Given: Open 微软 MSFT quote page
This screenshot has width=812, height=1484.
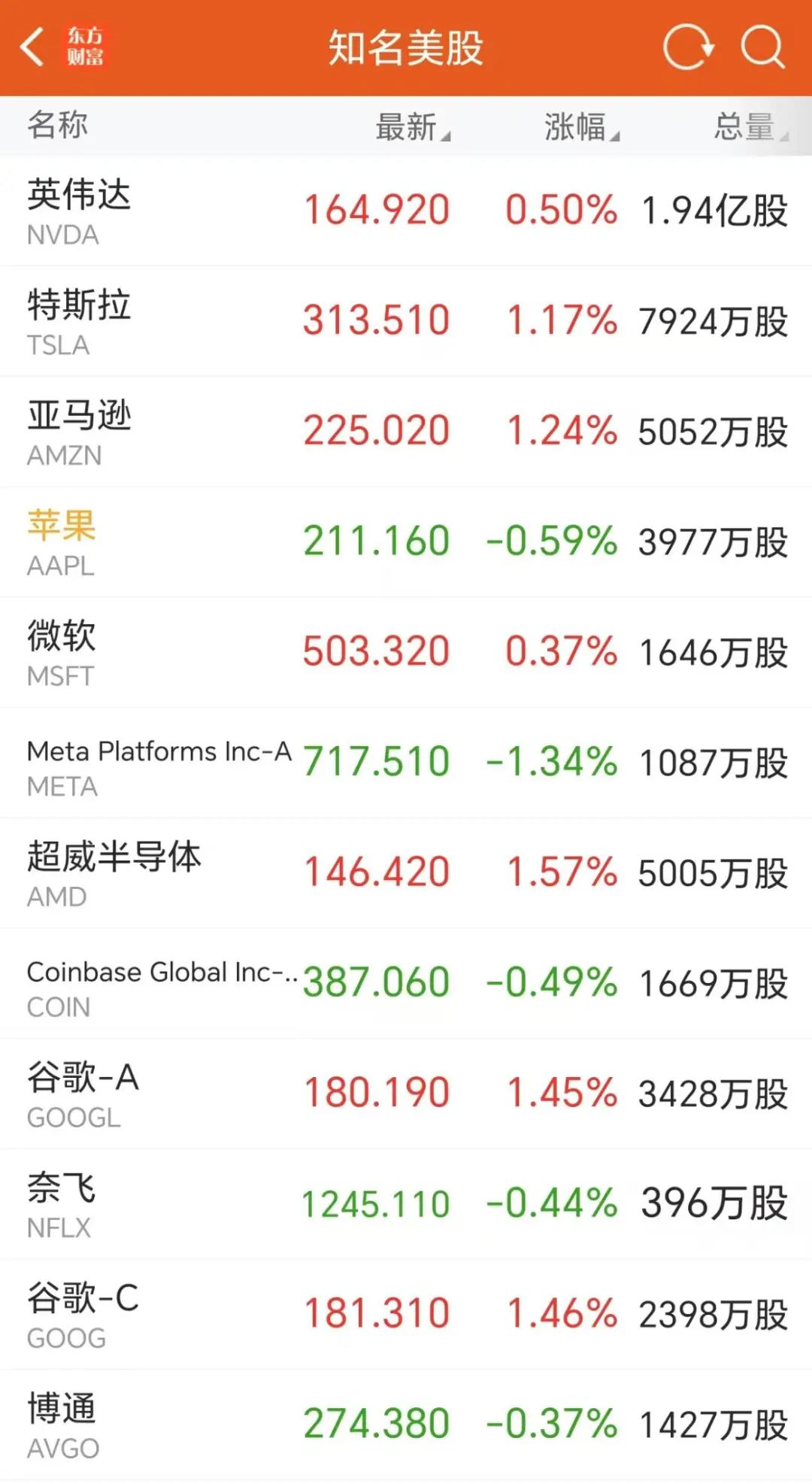Looking at the screenshot, I should [x=406, y=652].
